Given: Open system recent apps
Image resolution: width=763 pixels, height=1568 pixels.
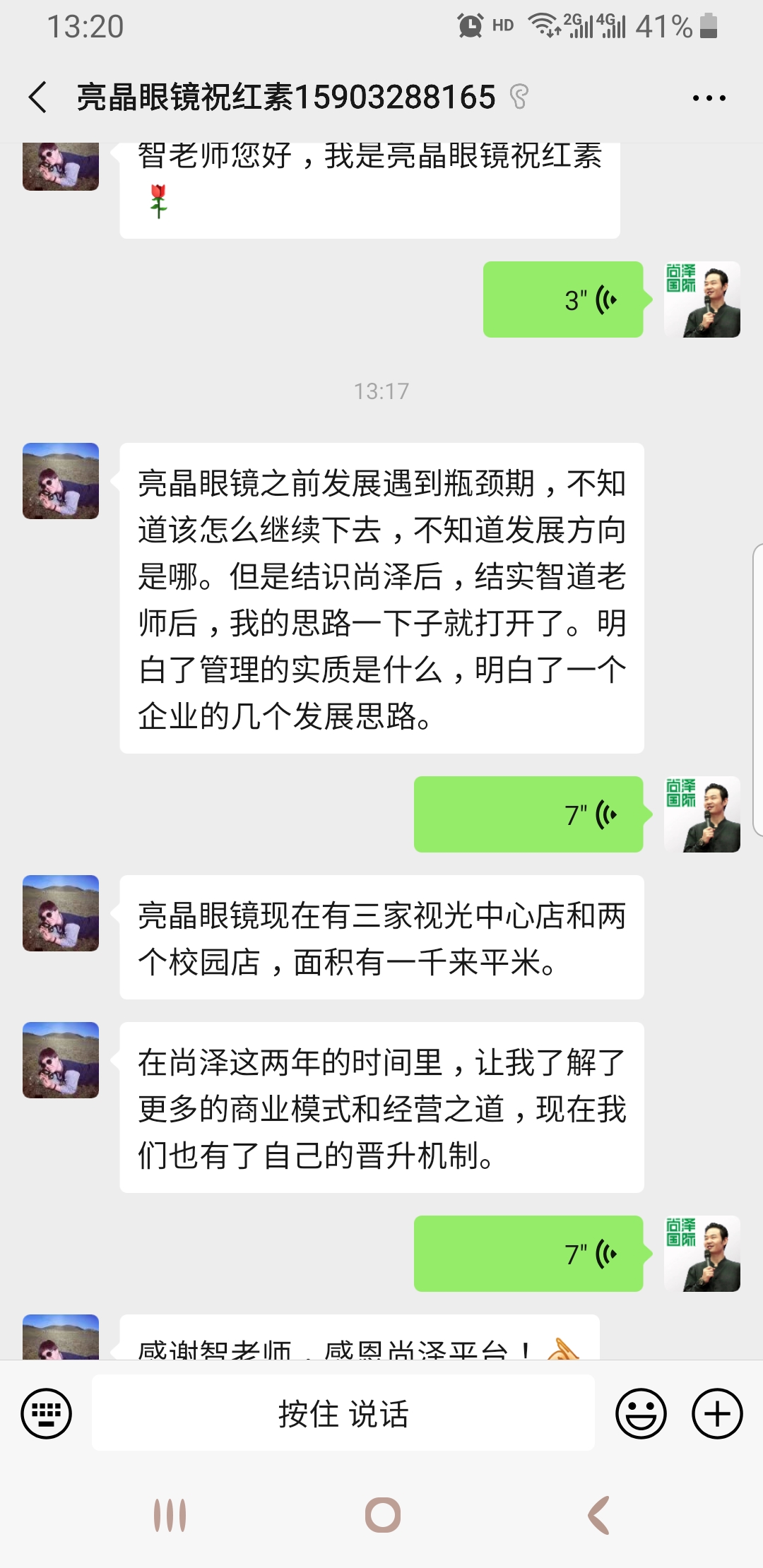Looking at the screenshot, I should coord(170,1515).
